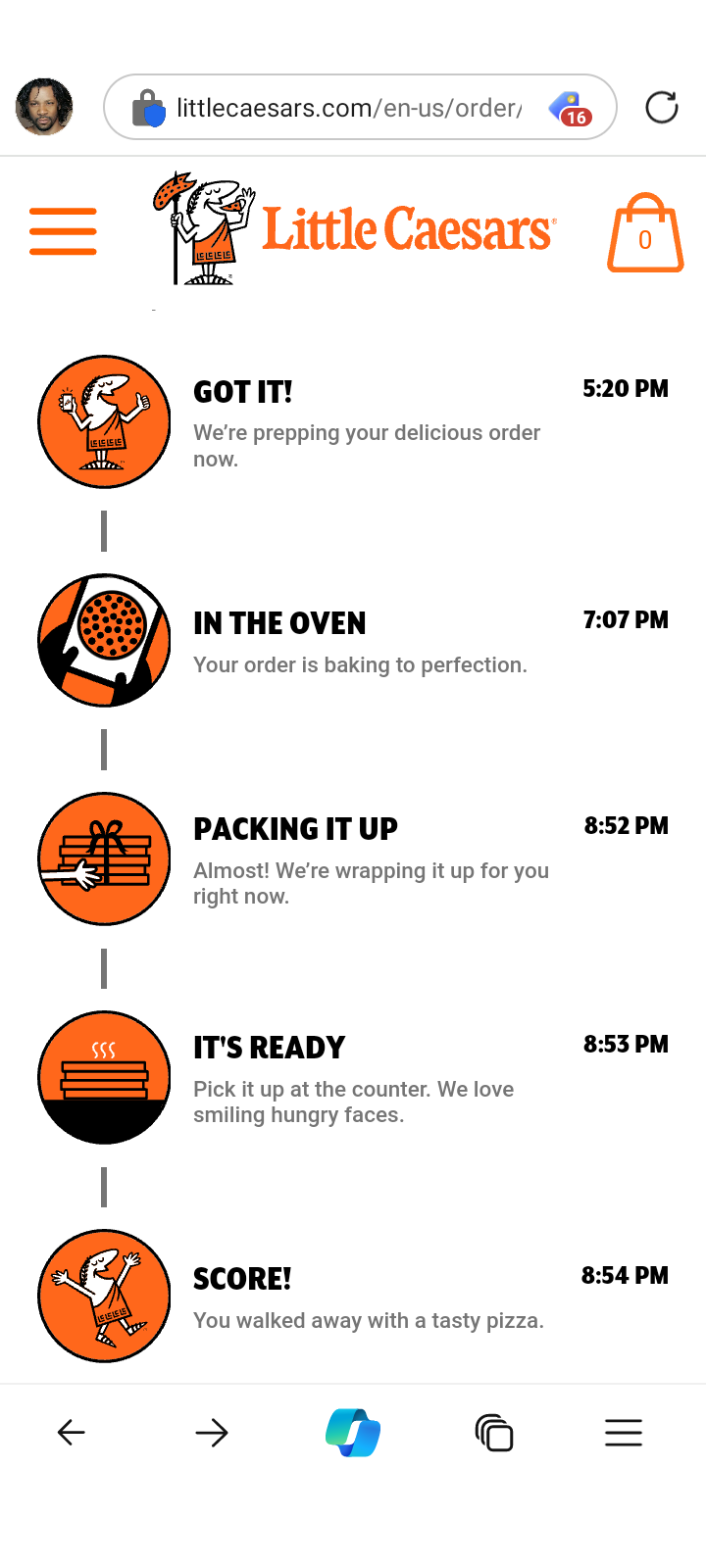
Task: Tap the browser address bar
Action: coord(348,108)
